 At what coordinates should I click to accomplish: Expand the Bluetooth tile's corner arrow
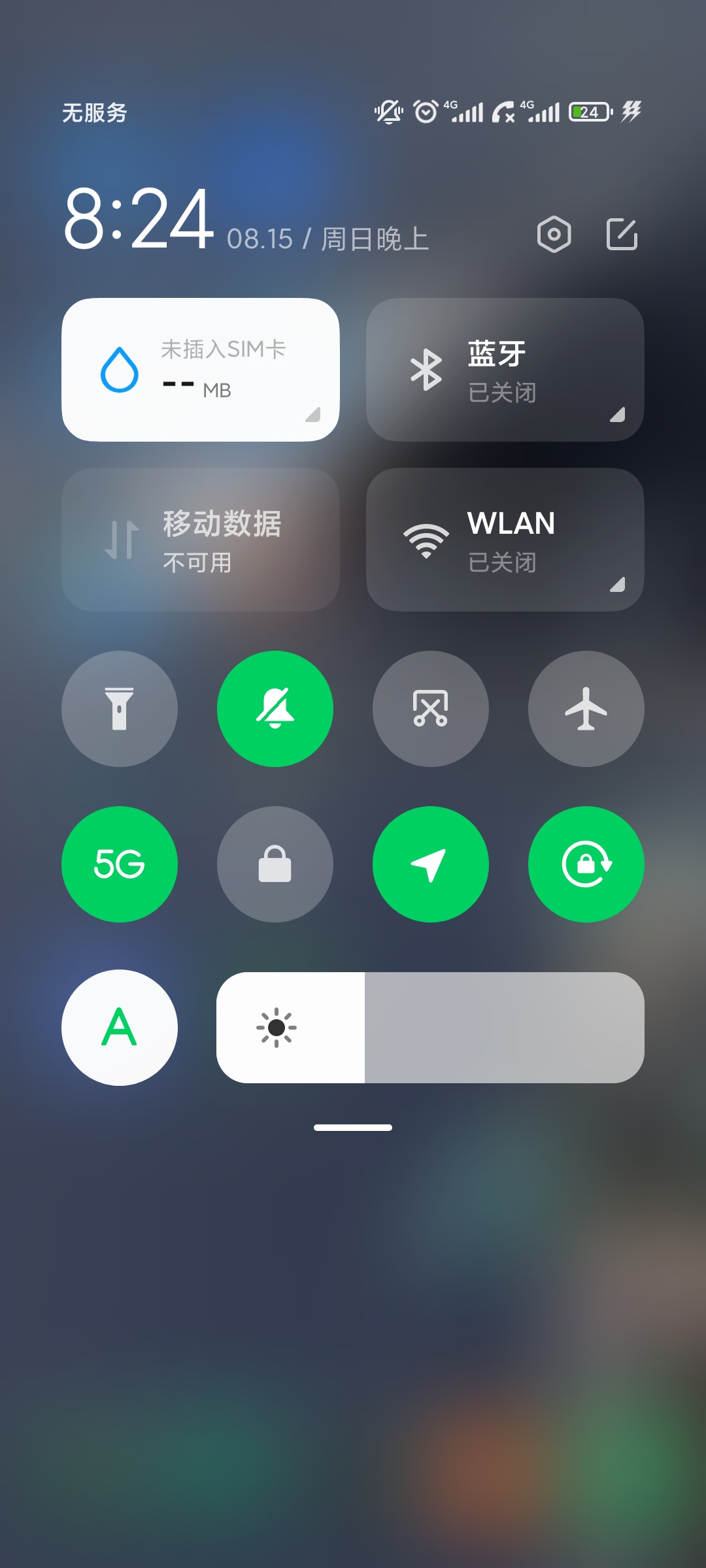pyautogui.click(x=617, y=414)
